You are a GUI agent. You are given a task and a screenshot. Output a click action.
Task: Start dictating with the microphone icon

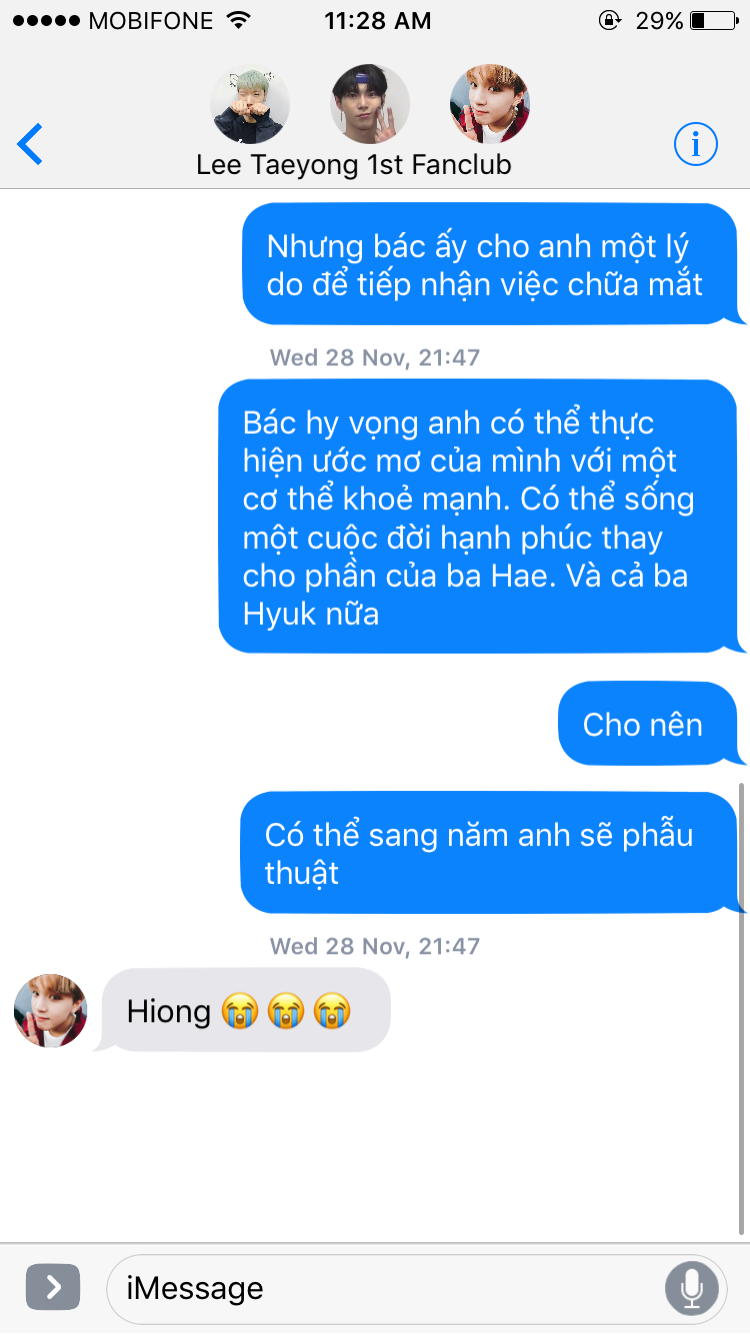point(691,1288)
